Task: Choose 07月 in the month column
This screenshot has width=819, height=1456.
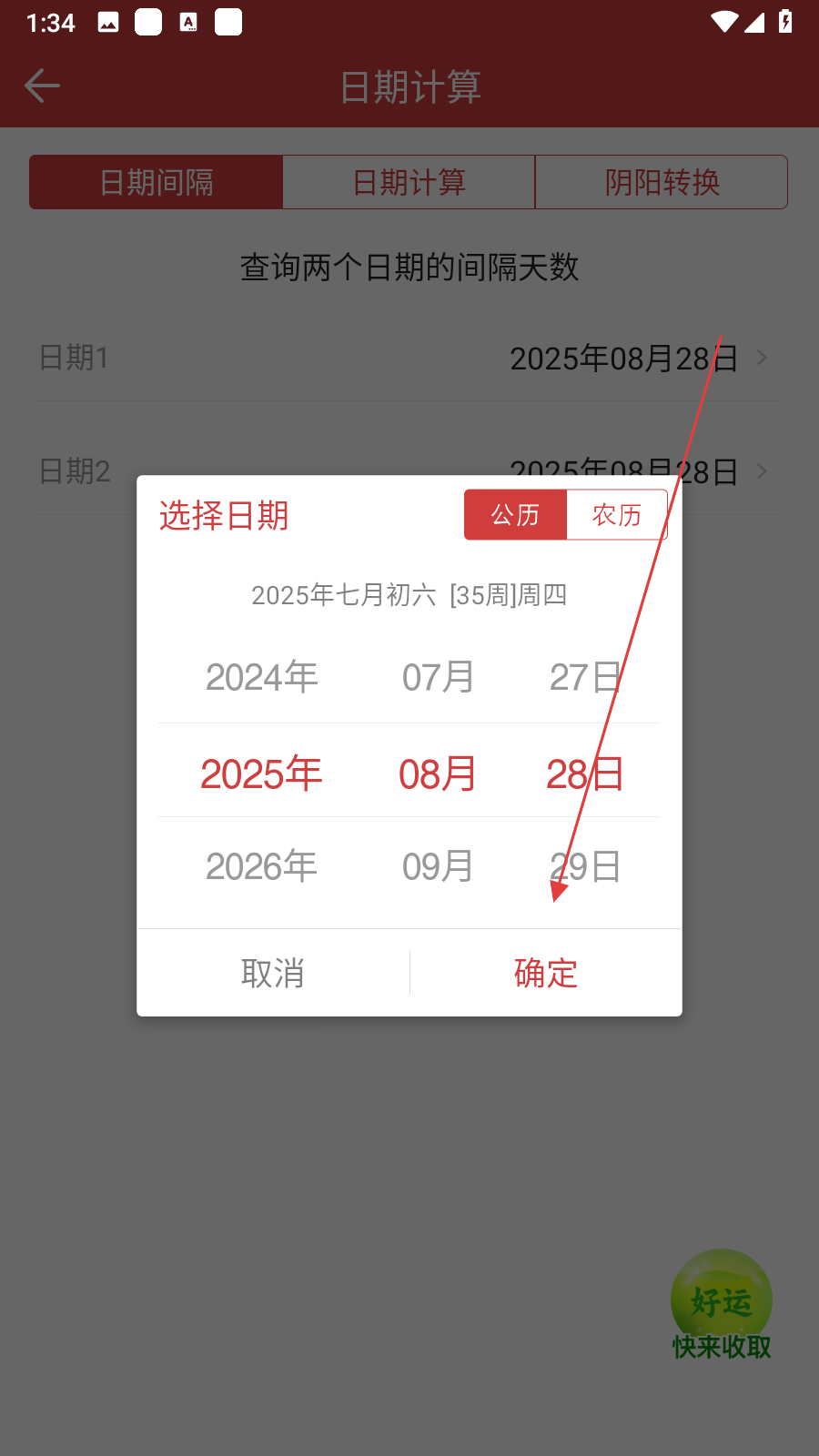Action: (x=438, y=677)
